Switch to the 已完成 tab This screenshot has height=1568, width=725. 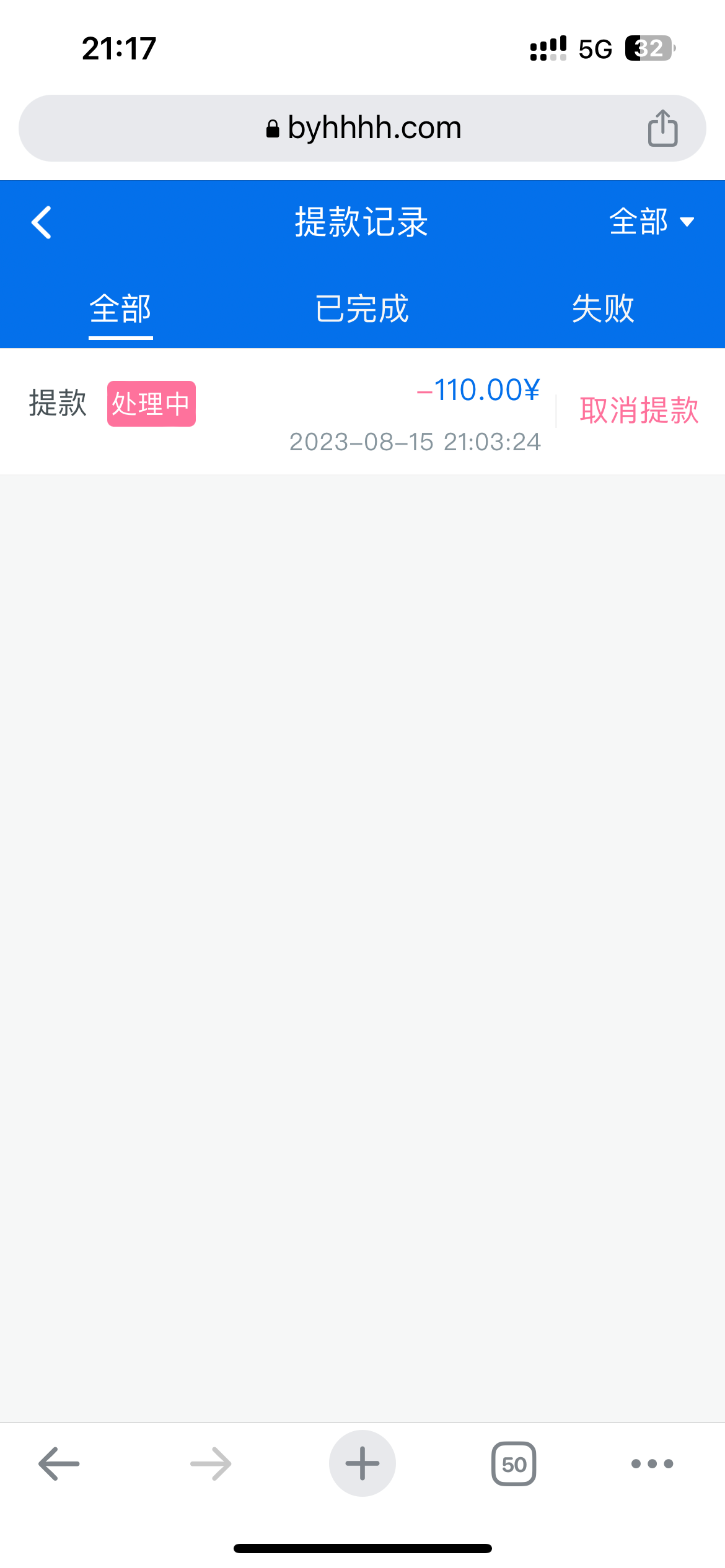point(362,308)
